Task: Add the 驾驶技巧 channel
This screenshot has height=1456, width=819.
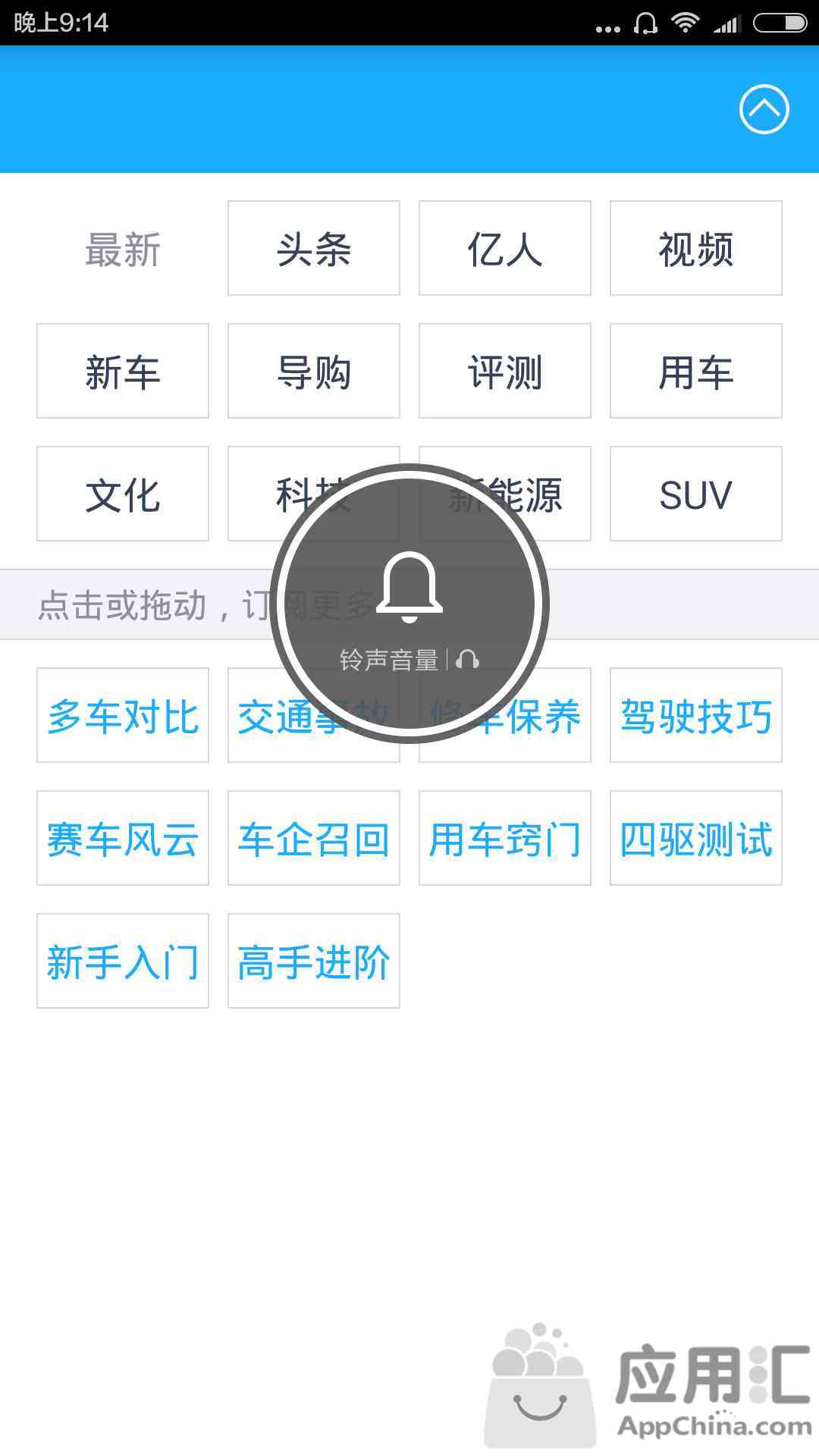Action: pos(696,715)
